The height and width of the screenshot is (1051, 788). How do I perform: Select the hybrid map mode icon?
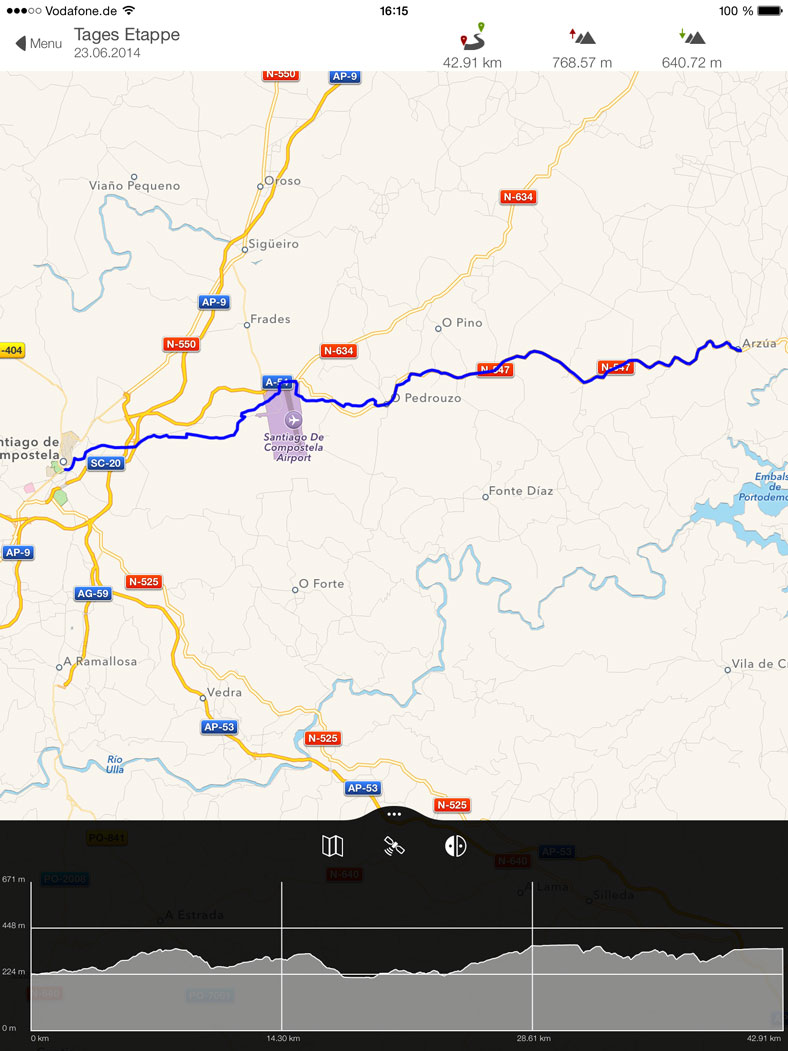455,846
